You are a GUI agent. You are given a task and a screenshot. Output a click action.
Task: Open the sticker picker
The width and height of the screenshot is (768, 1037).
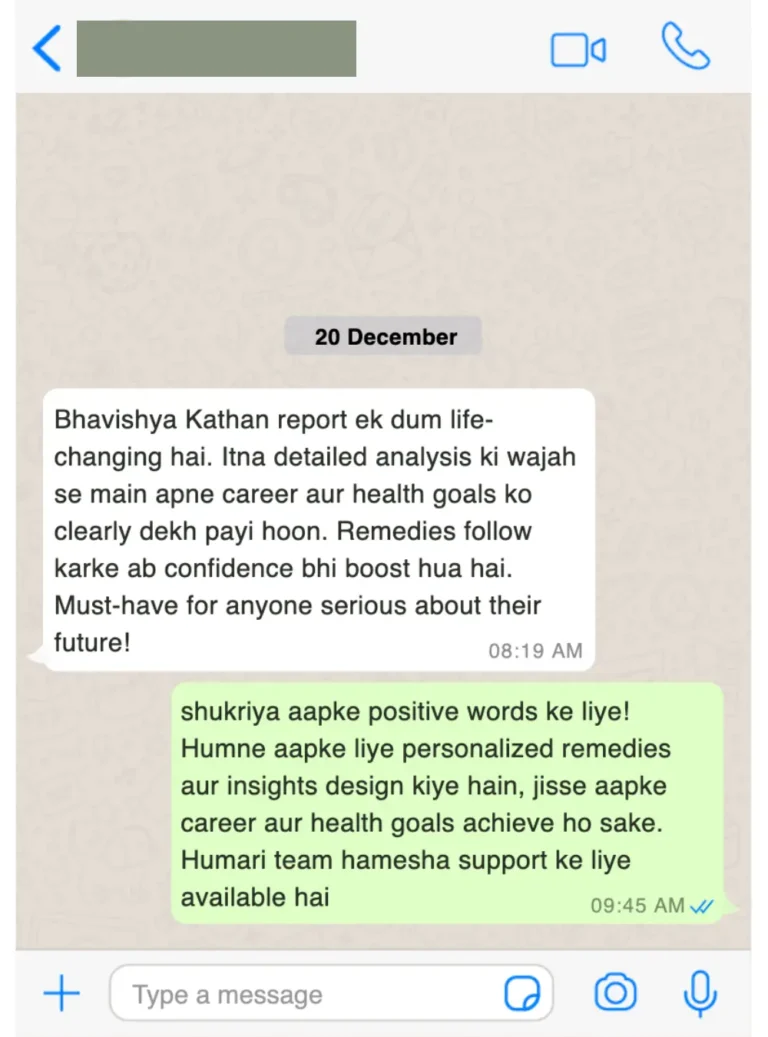coord(522,994)
